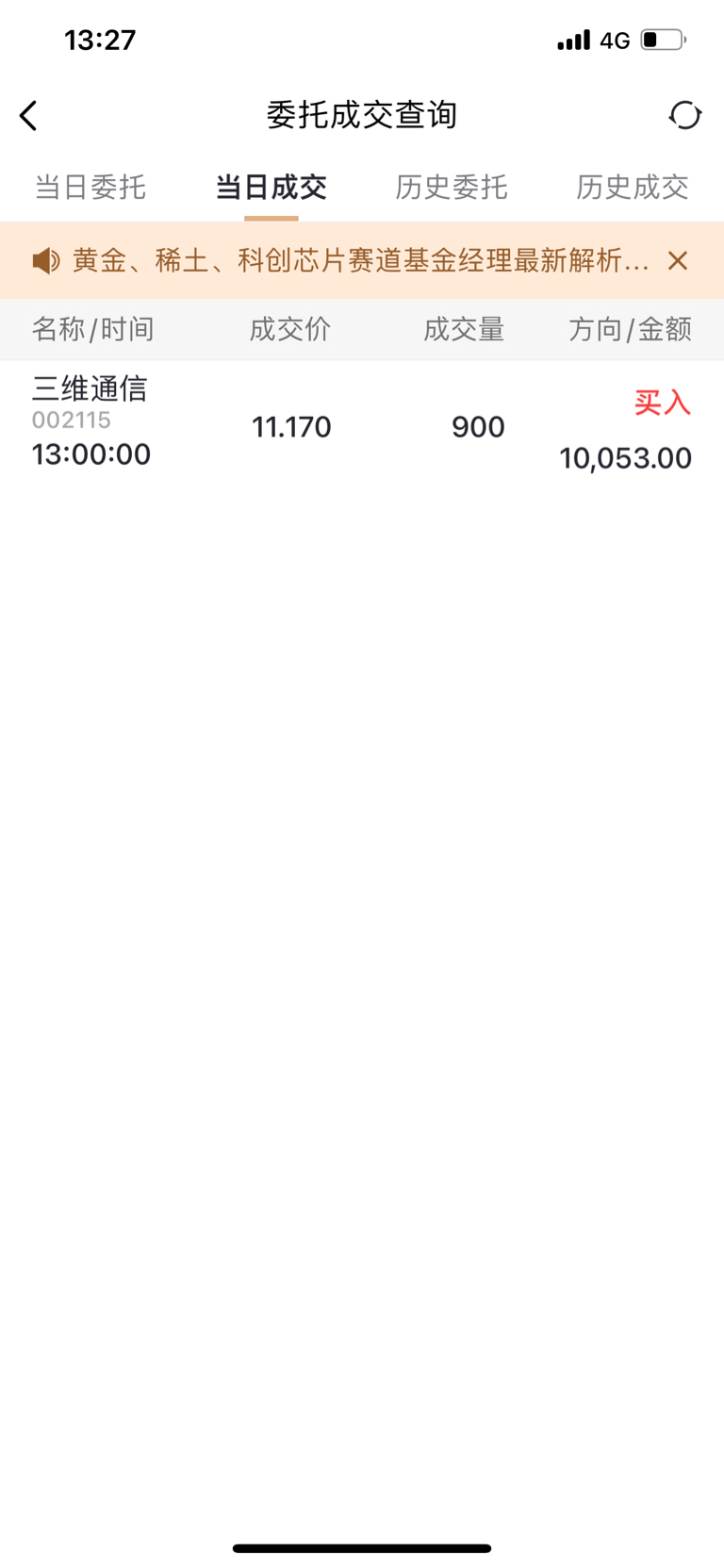Open the 历史委托 tab
724x1568 pixels.
[x=452, y=188]
